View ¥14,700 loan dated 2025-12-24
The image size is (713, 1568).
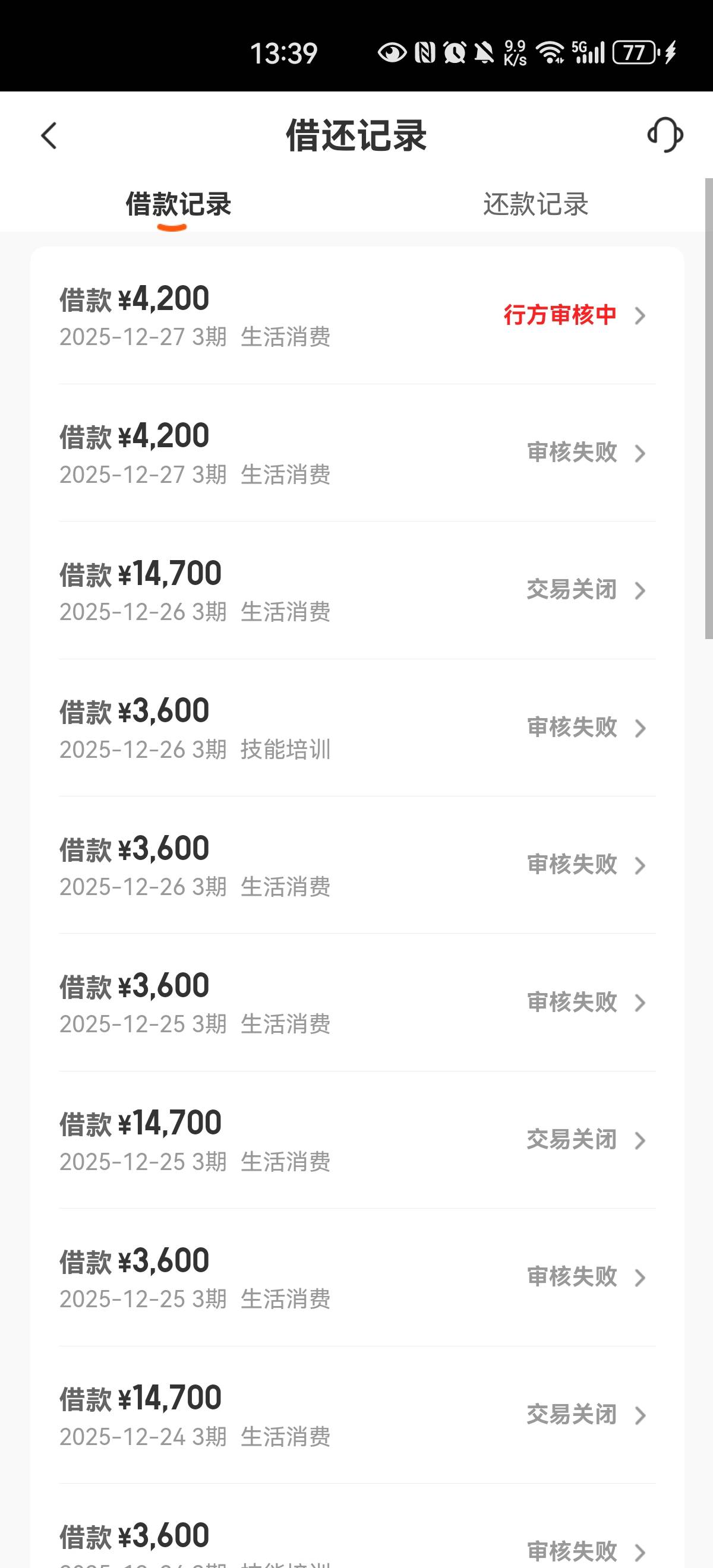[357, 1415]
